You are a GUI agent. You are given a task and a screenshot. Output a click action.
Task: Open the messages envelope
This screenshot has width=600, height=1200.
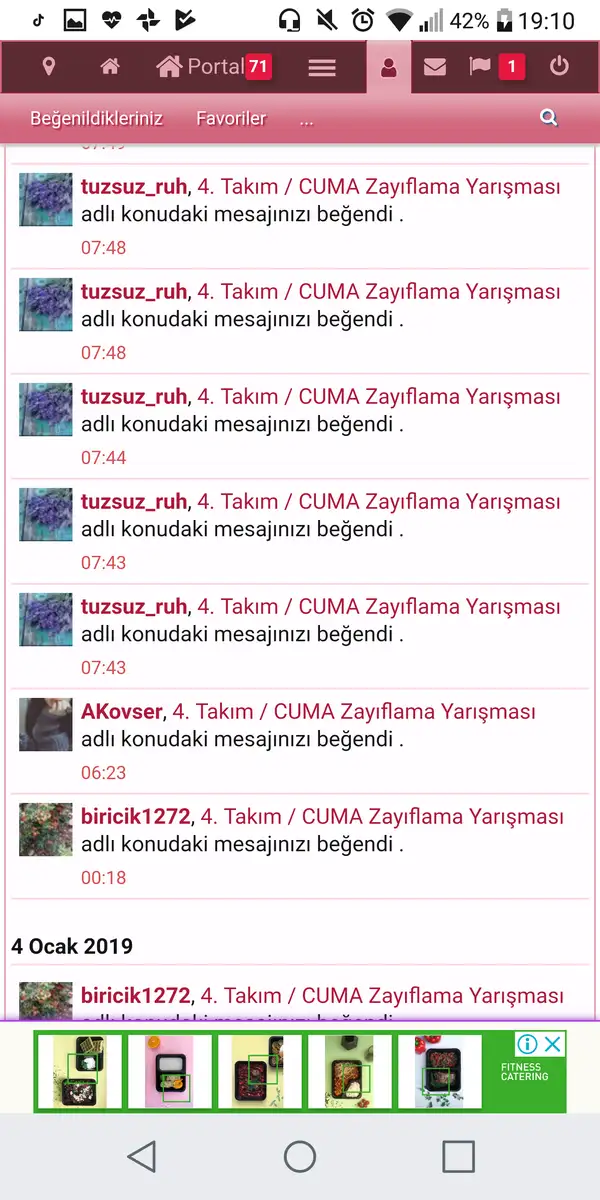pos(434,67)
